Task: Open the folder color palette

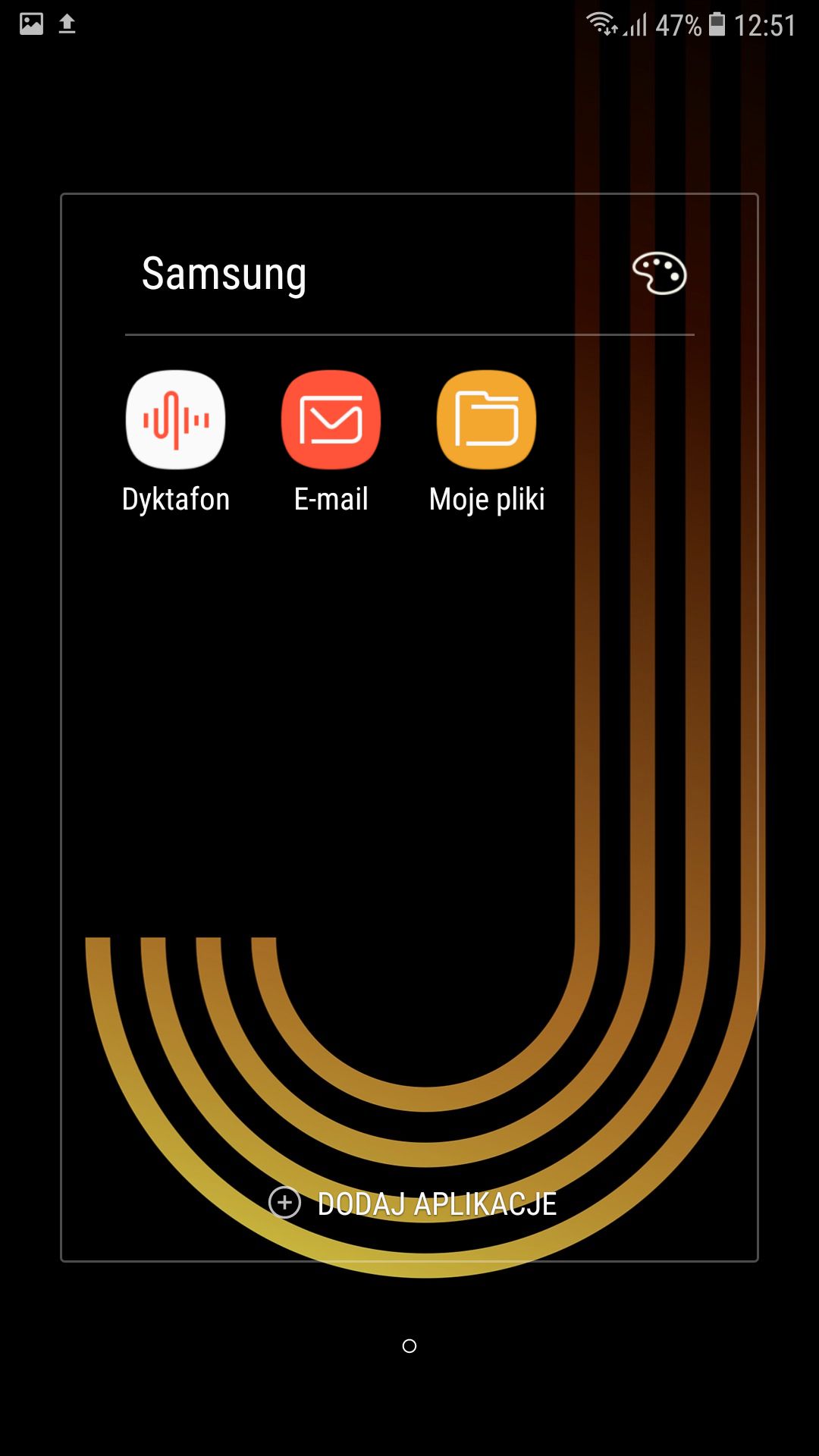Action: click(659, 273)
